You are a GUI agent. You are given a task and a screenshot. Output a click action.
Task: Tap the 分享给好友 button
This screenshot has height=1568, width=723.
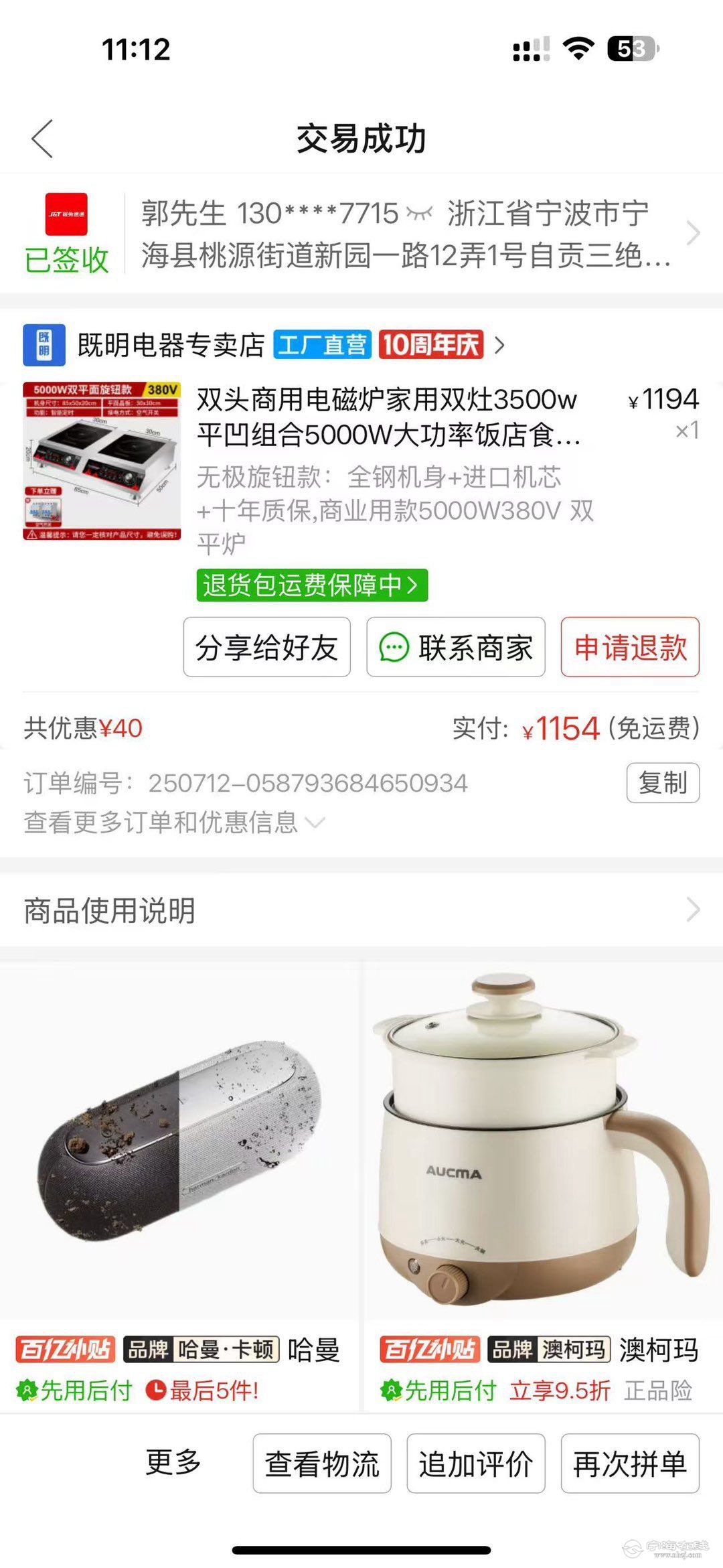(x=266, y=648)
